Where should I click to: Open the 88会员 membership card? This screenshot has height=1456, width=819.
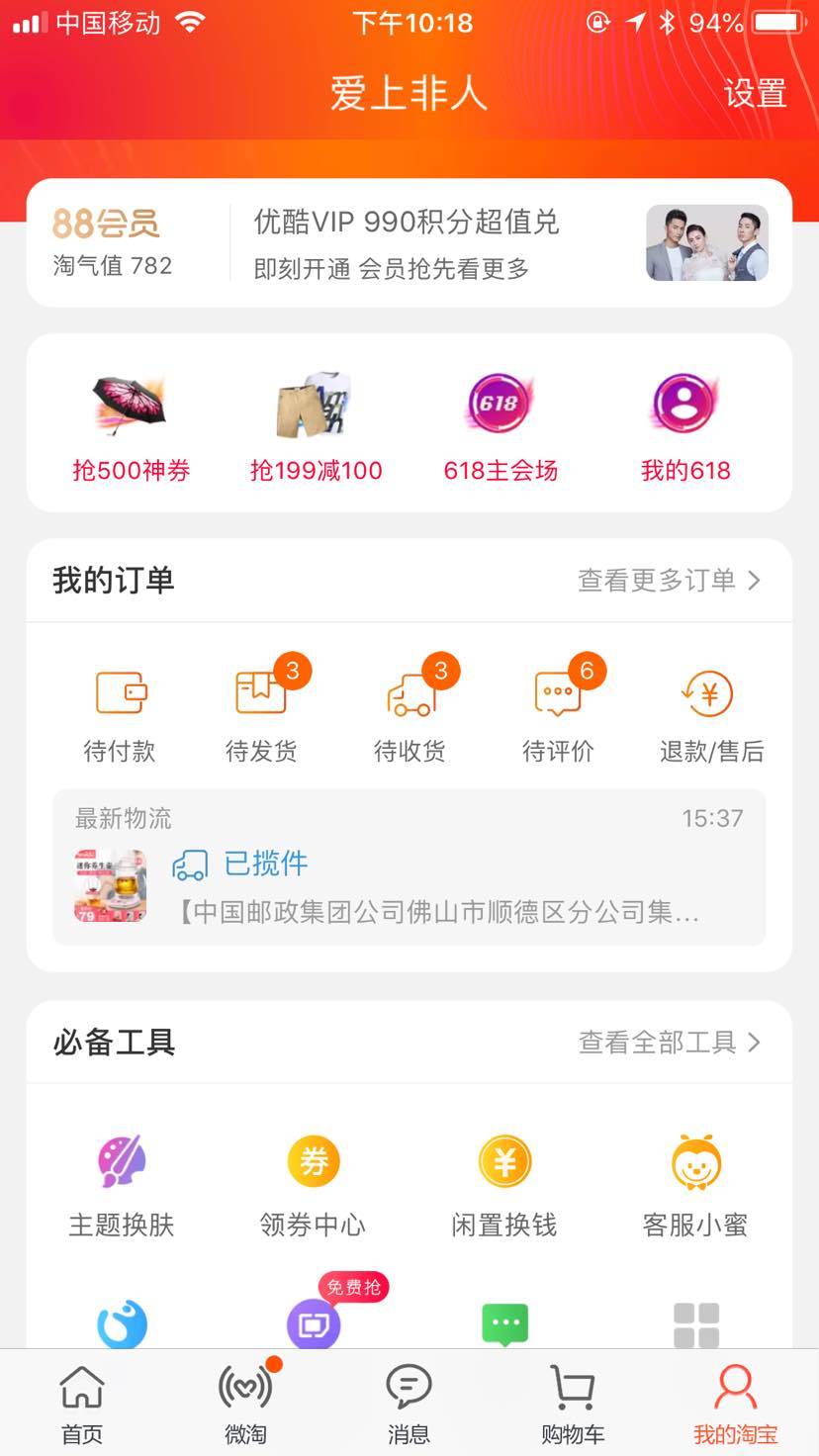pos(113,242)
